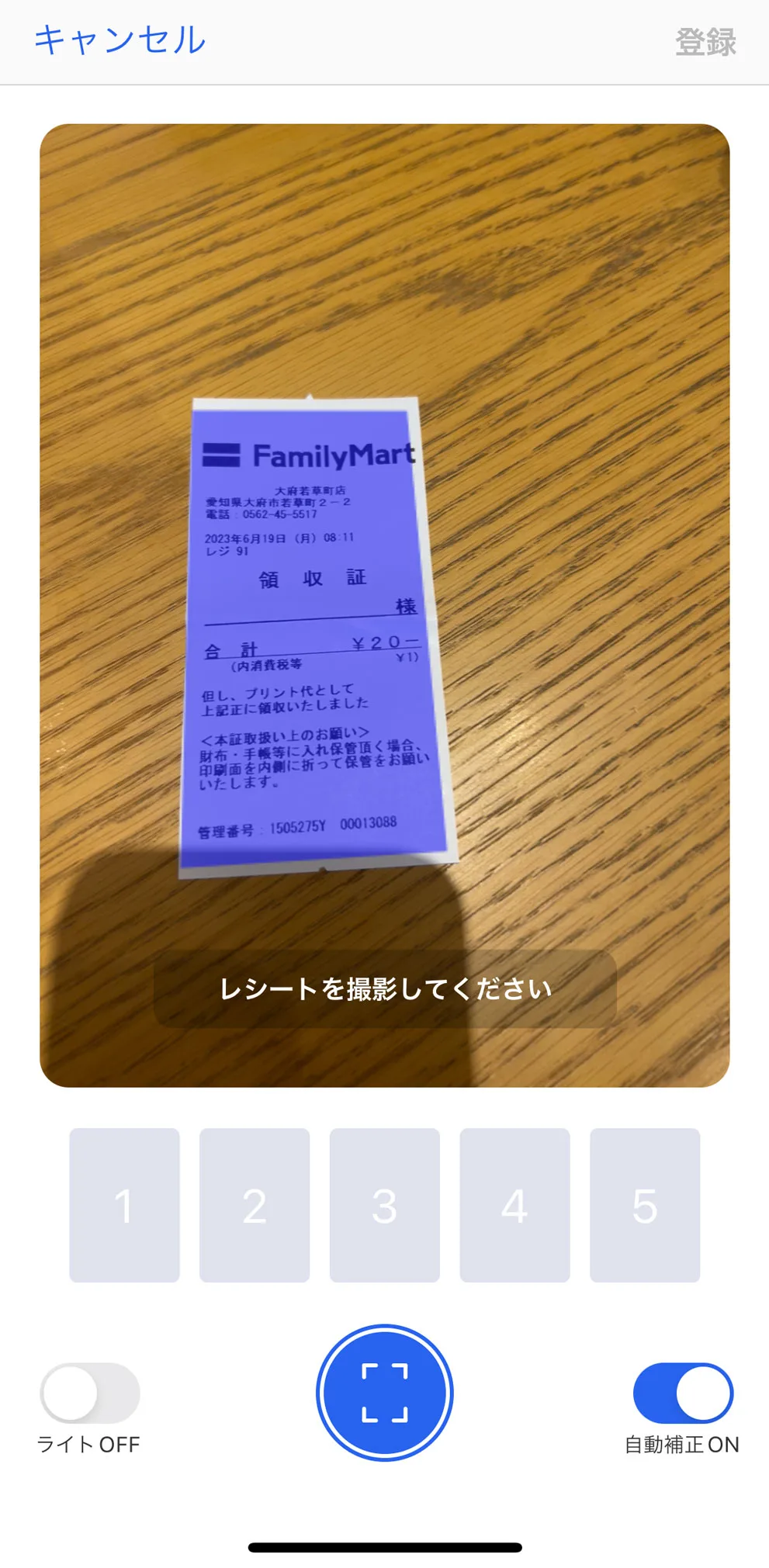Select receipt slot 2

[255, 1205]
